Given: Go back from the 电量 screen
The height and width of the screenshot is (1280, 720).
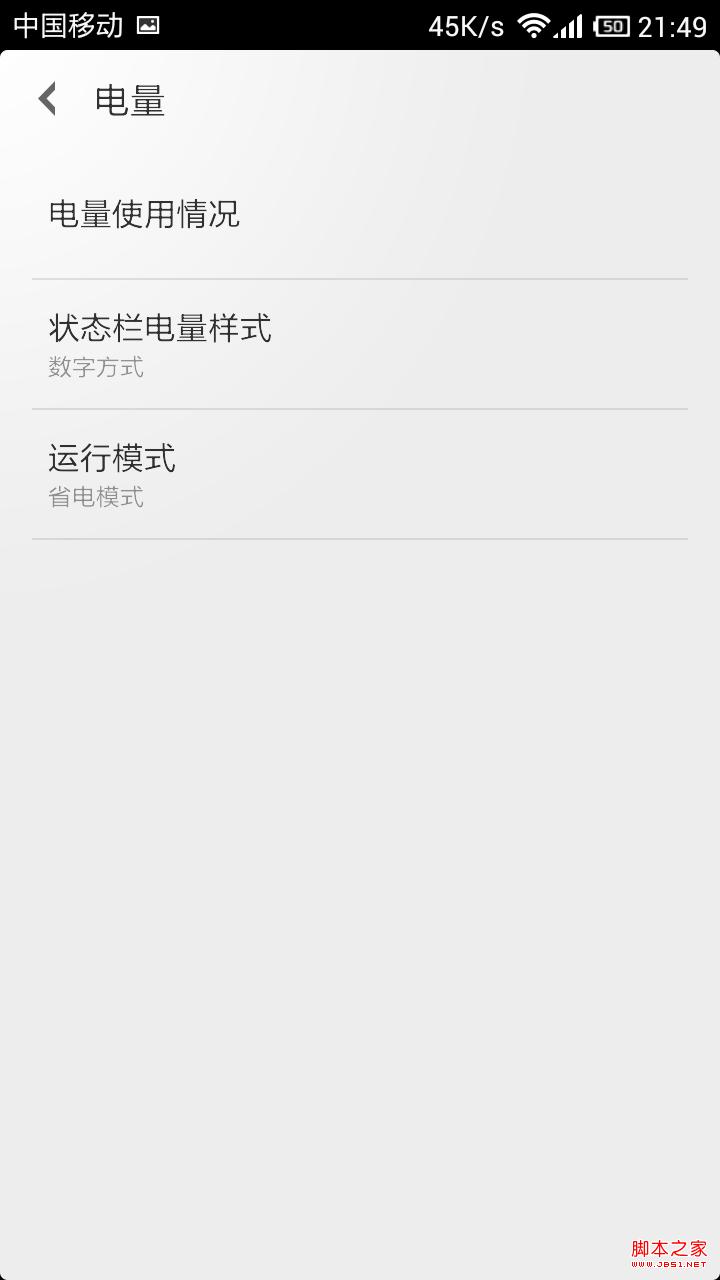Looking at the screenshot, I should pos(48,100).
